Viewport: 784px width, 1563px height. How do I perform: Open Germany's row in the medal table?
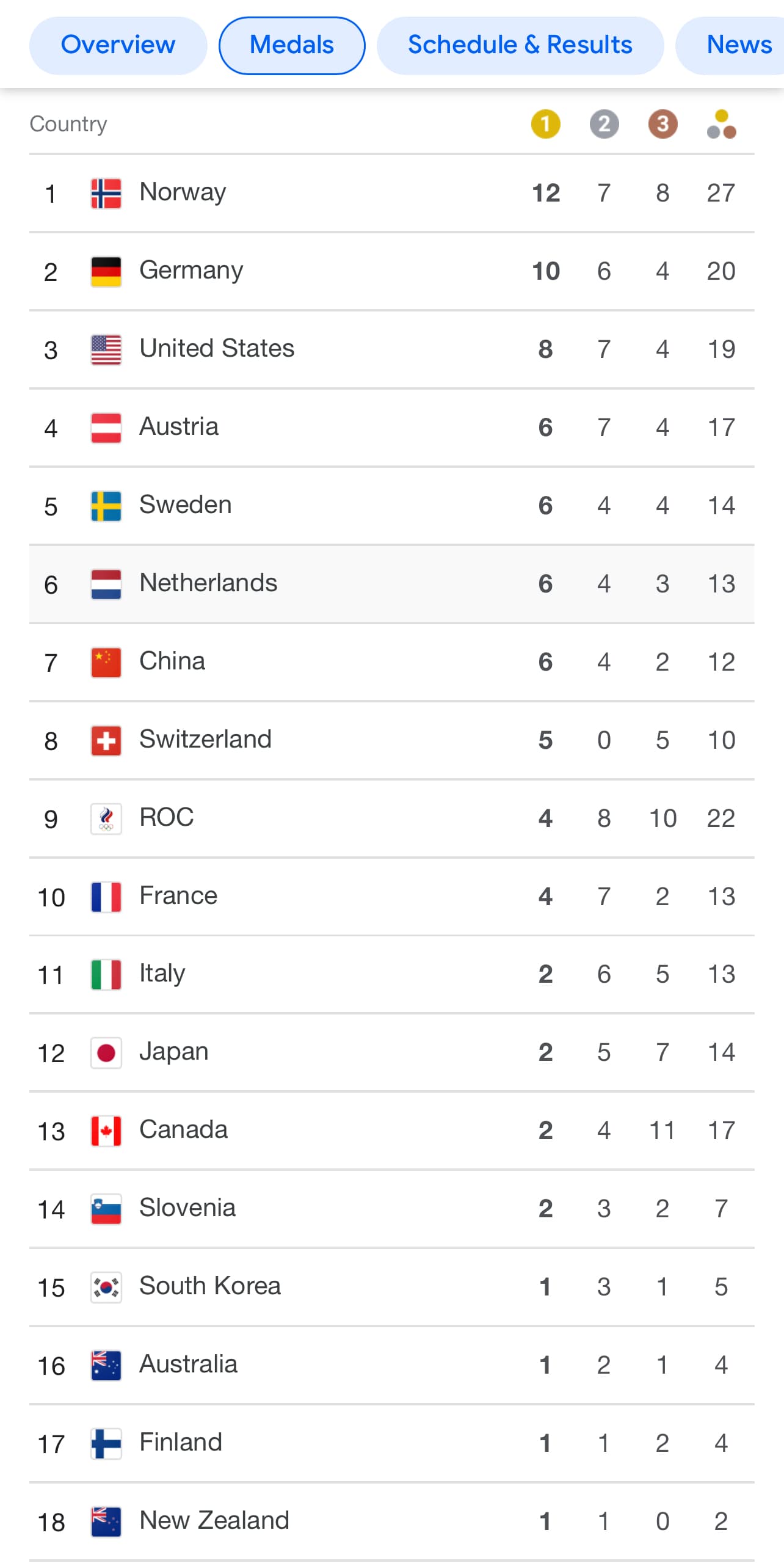point(392,271)
